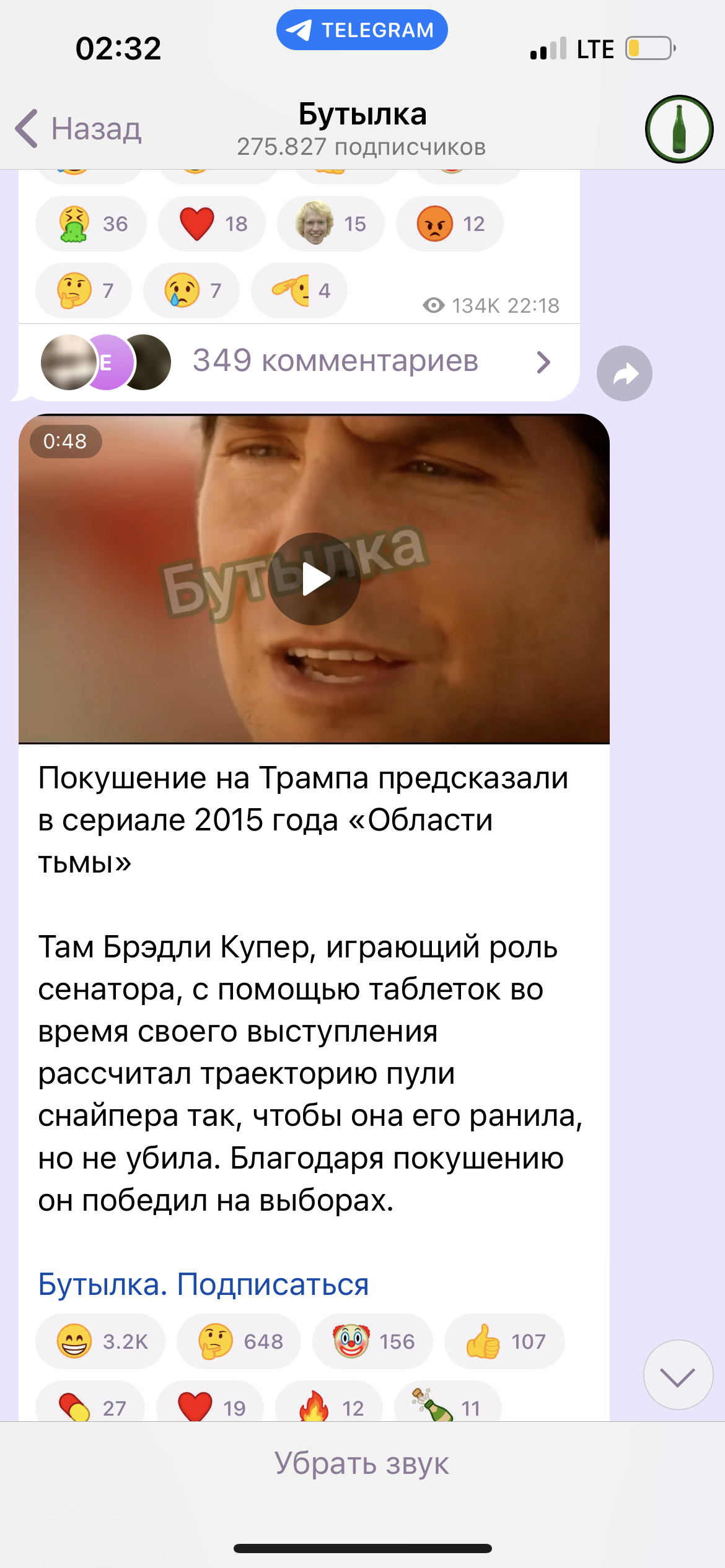Follow the Бутылка. Подписаться link
This screenshot has width=725, height=1568.
203,1284
